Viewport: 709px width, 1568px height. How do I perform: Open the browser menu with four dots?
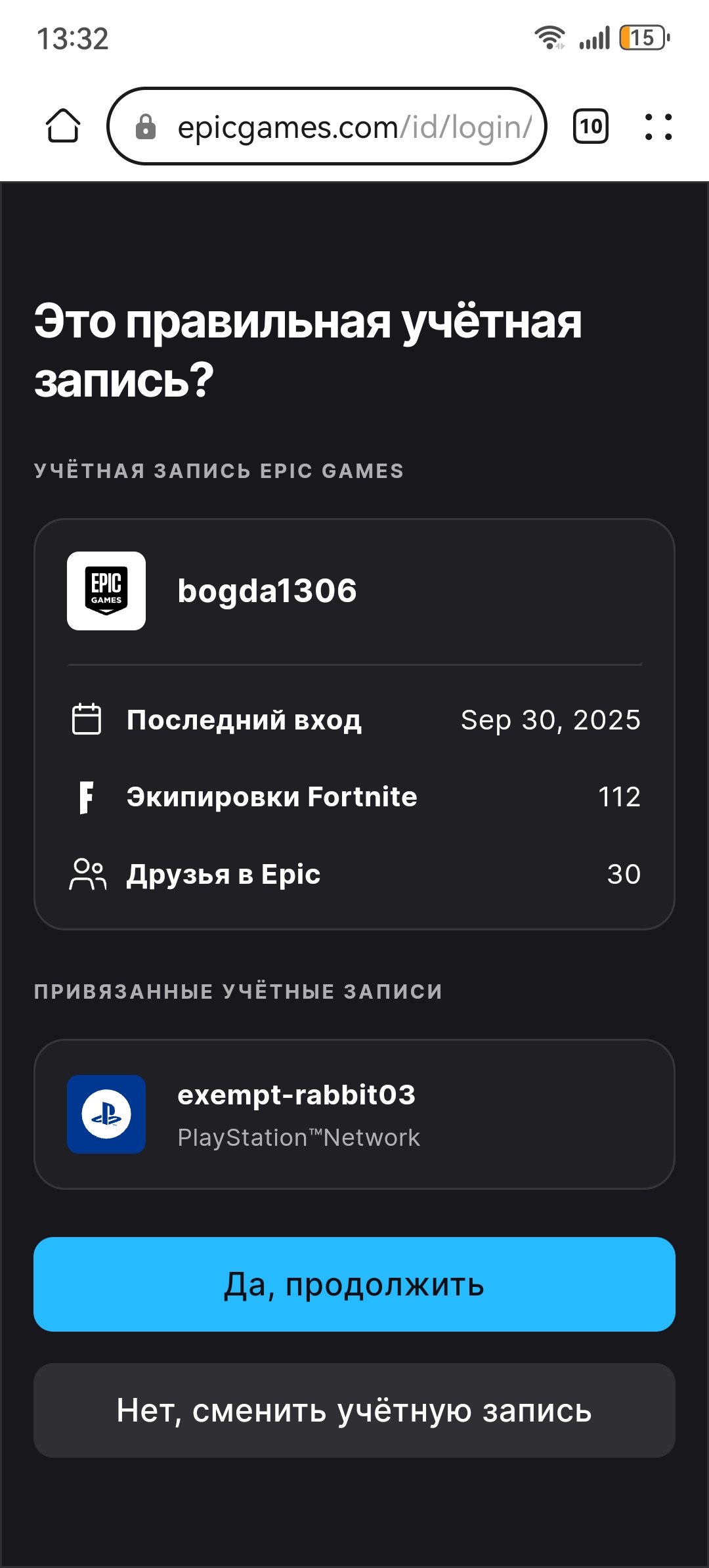pos(656,127)
